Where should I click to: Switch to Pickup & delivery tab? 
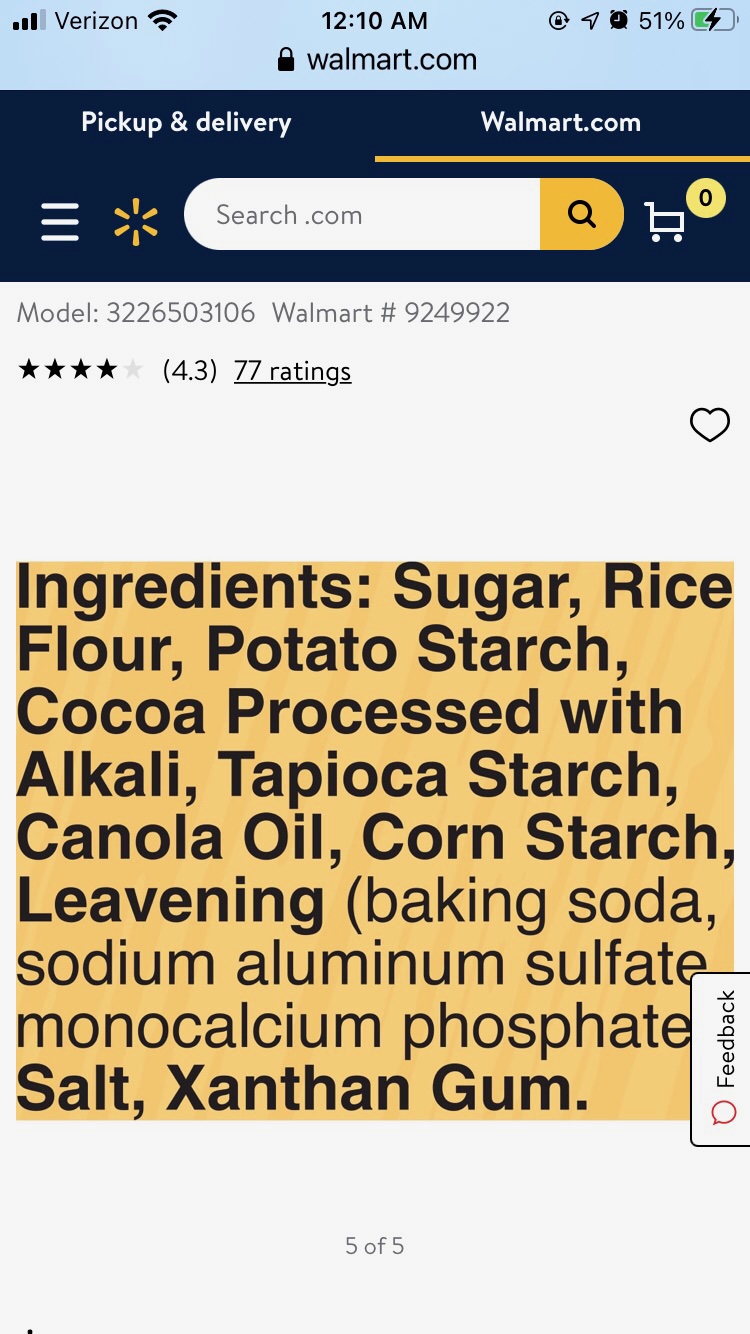[187, 123]
